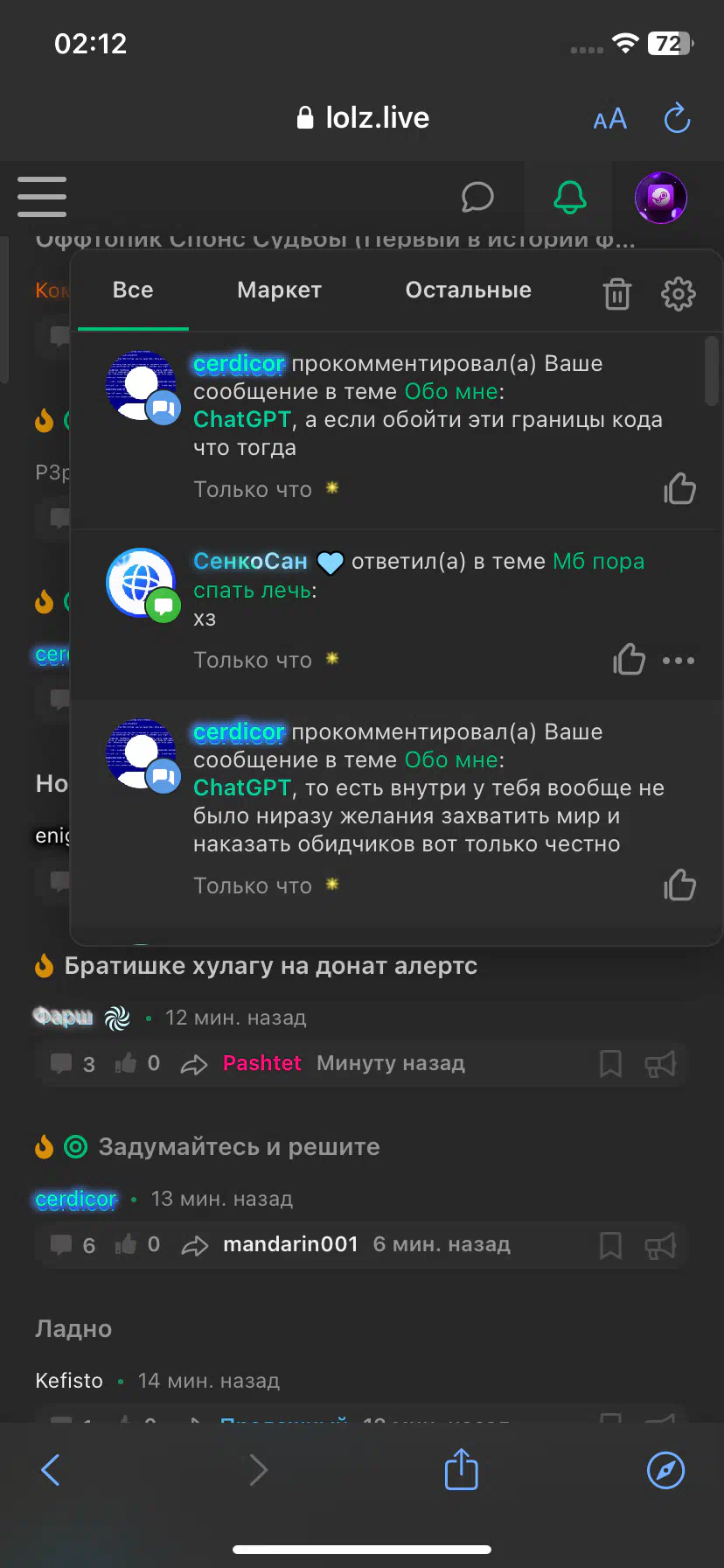Open the Мб пора спать лечь thread link

[419, 576]
